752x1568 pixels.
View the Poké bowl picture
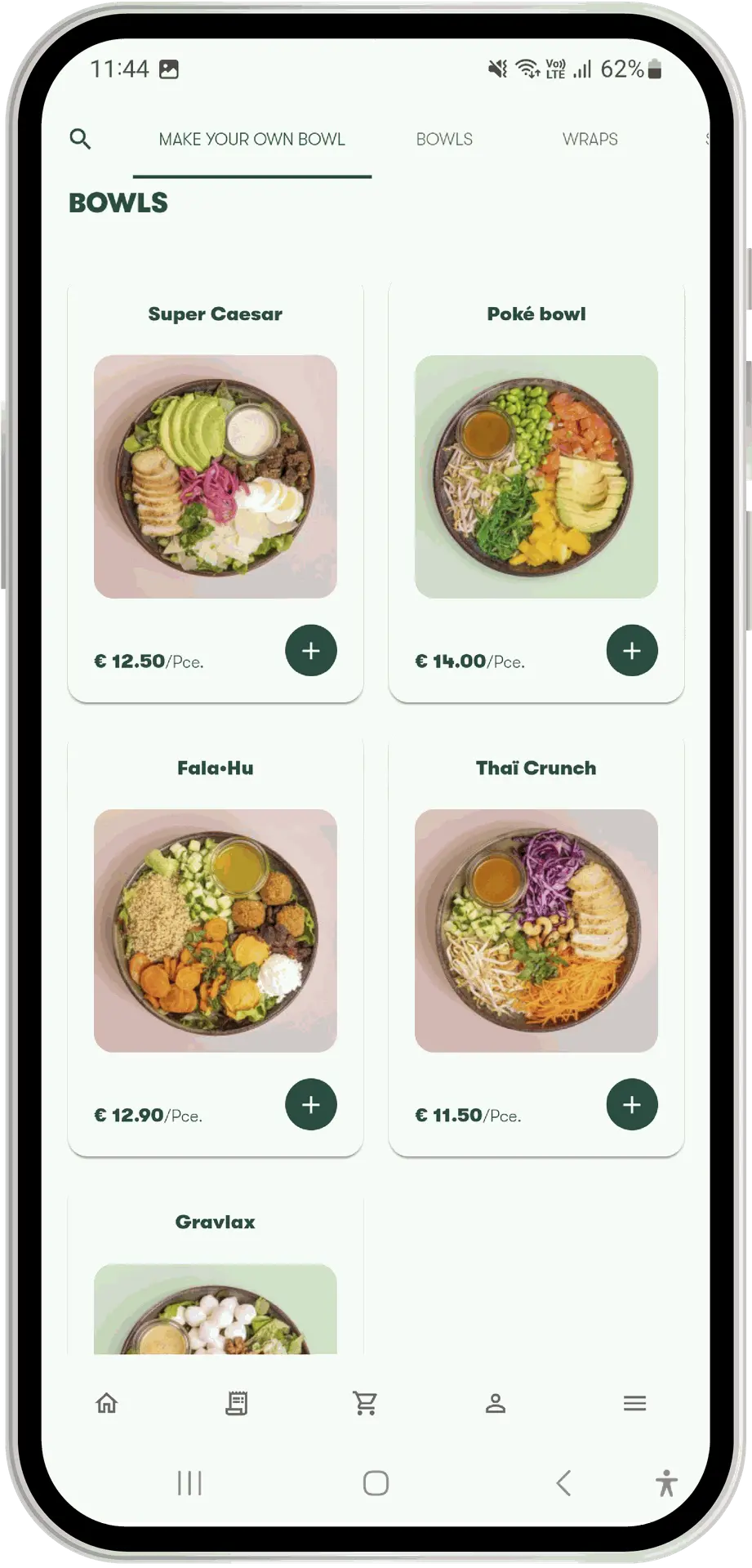[536, 476]
